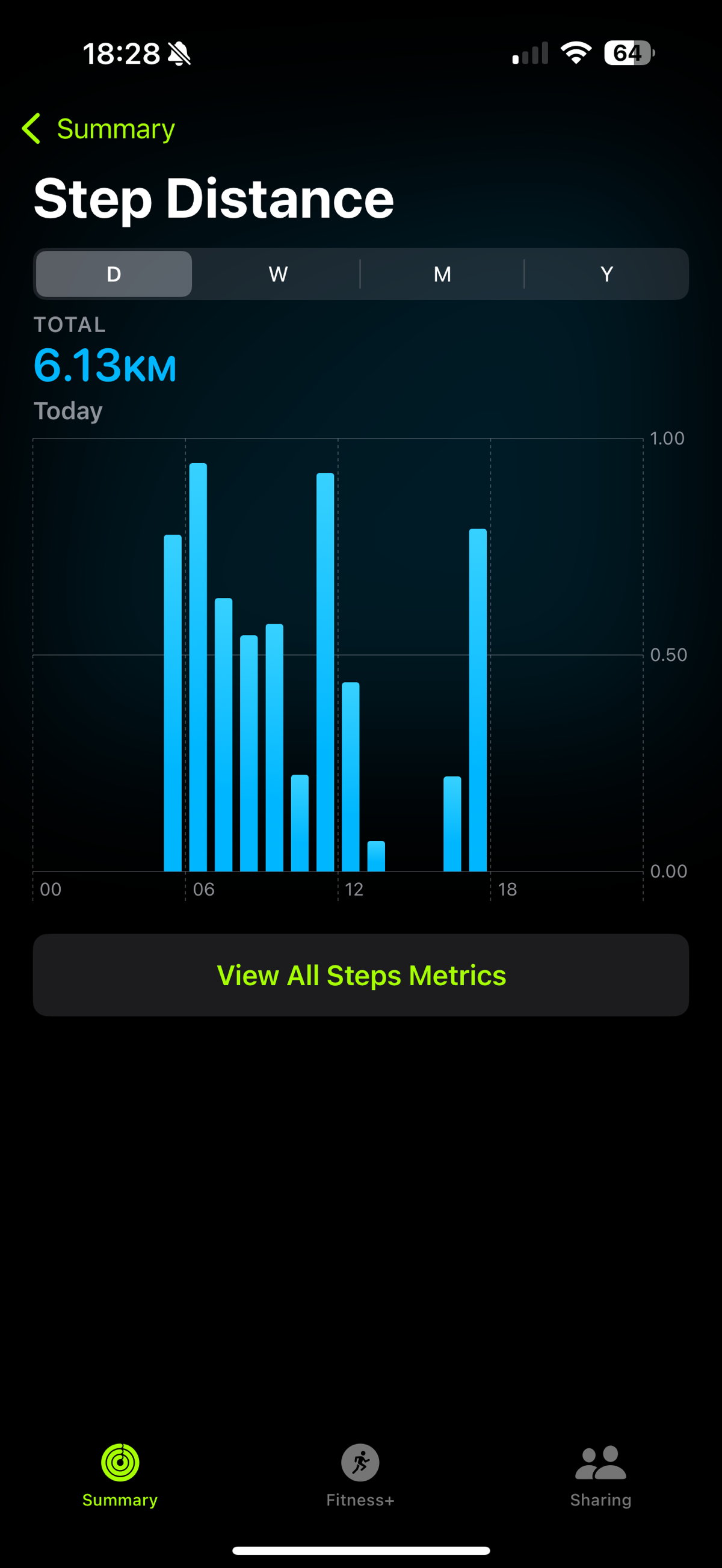Open View All Steps Metrics
722x1568 pixels.
click(361, 975)
